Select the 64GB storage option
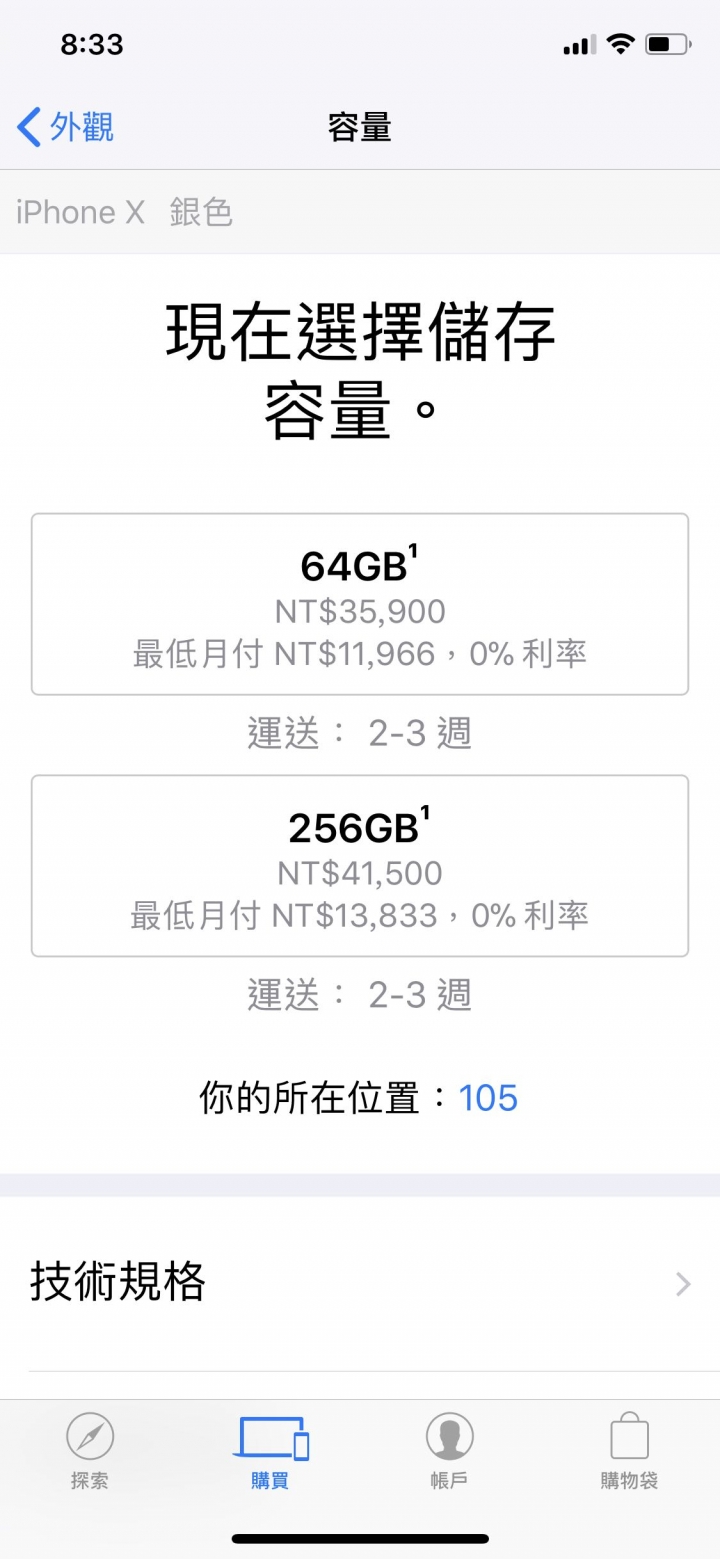Screen dimensions: 720x1559 [360, 604]
